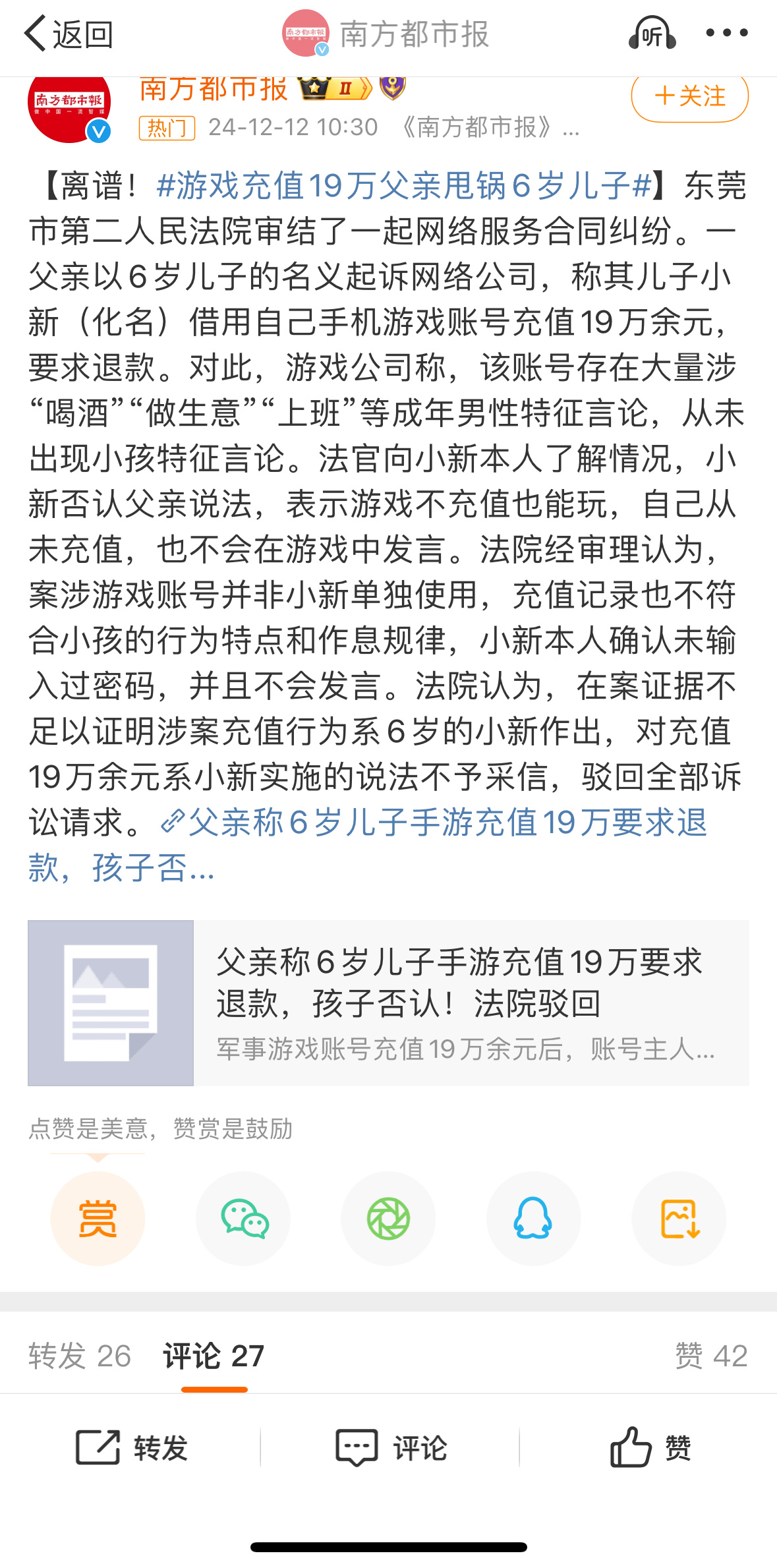Reward the post with the 赏 button
Screen dimensions: 777x1568
point(98,1218)
